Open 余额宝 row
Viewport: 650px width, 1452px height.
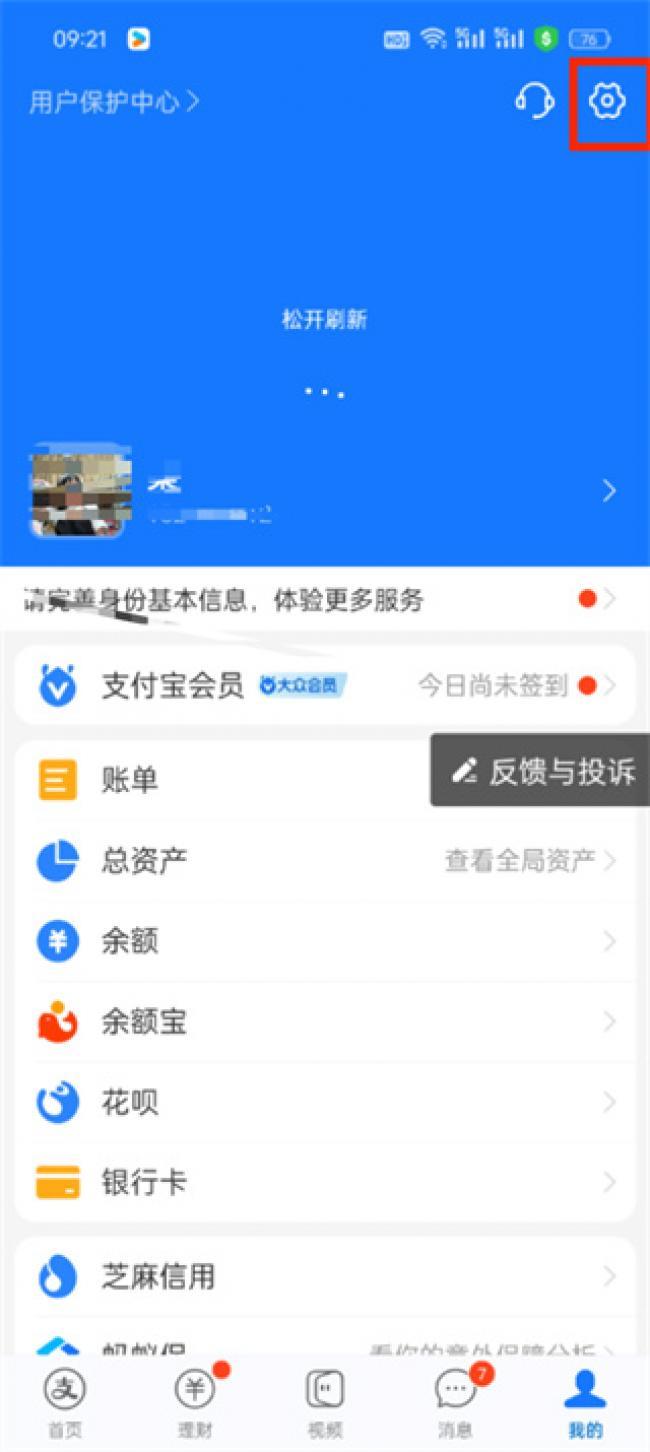pyautogui.click(x=324, y=1022)
